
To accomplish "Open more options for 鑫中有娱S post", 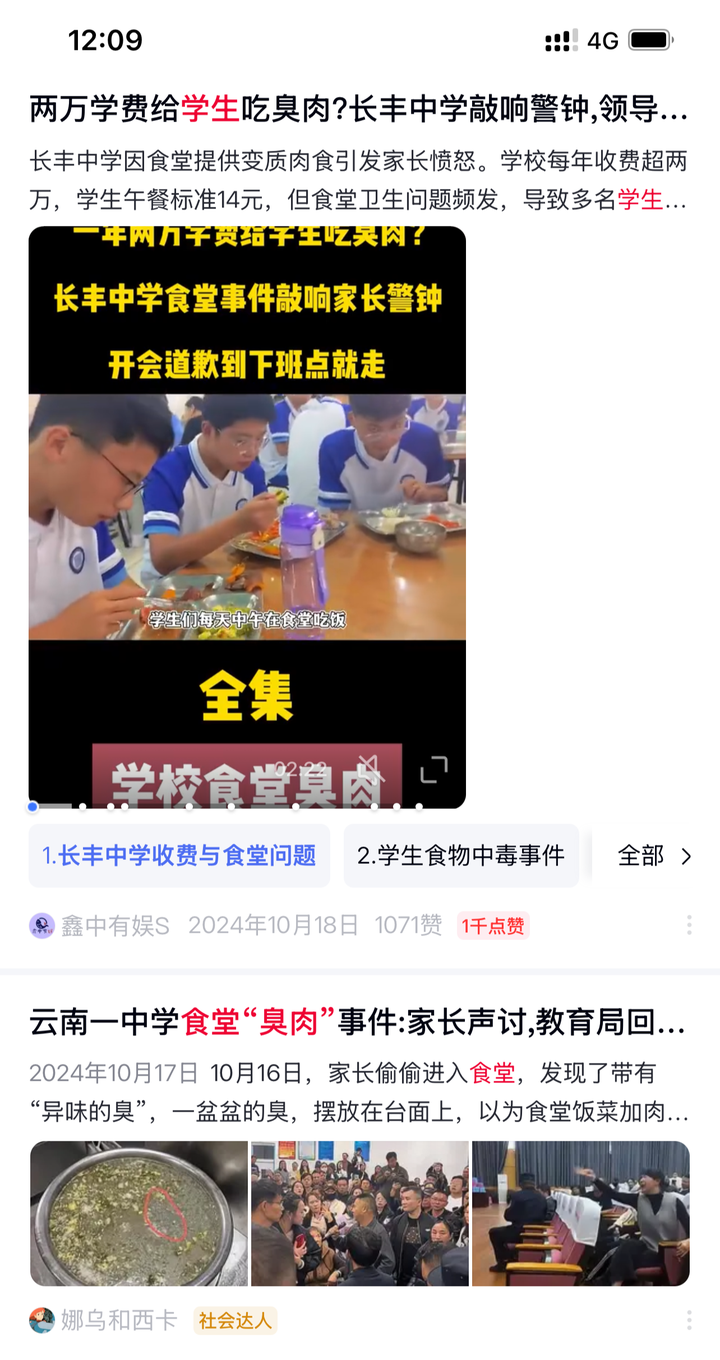I will tap(689, 925).
